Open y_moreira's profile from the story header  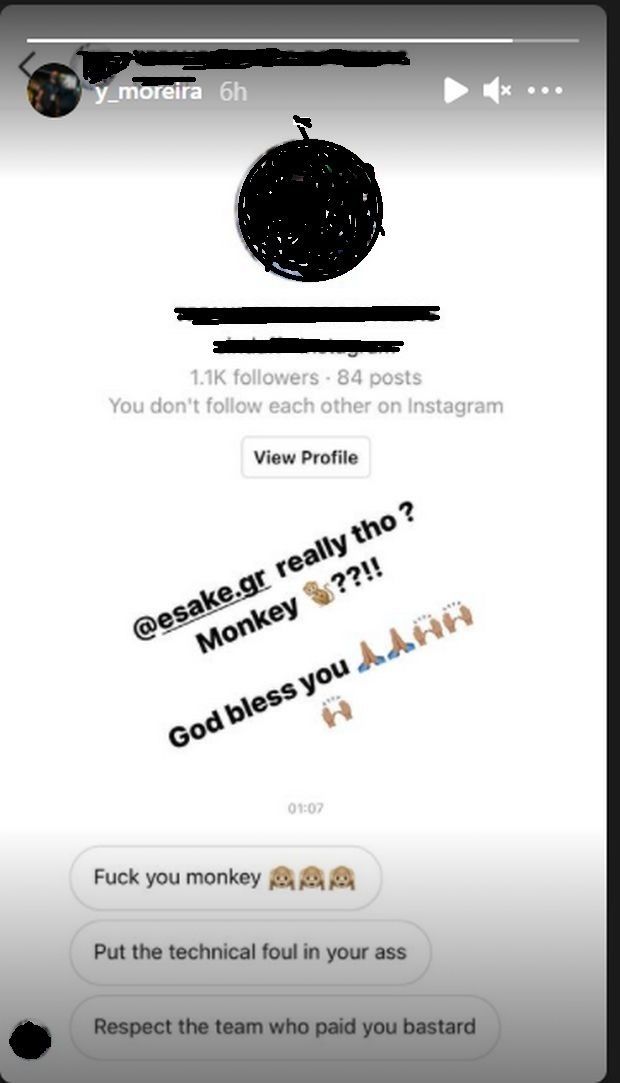point(147,92)
